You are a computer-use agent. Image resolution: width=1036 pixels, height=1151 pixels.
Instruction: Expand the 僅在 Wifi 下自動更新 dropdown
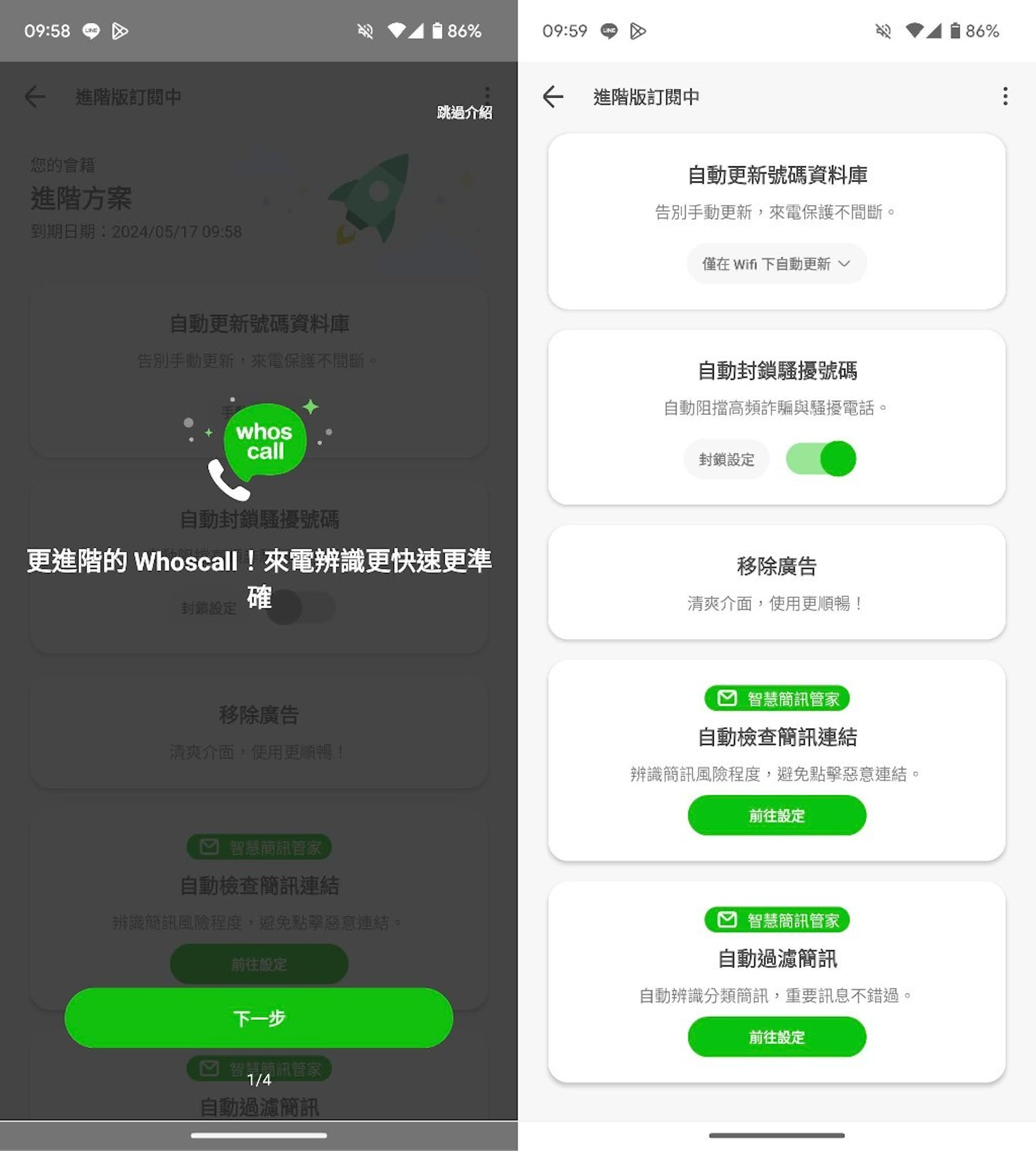(x=777, y=264)
